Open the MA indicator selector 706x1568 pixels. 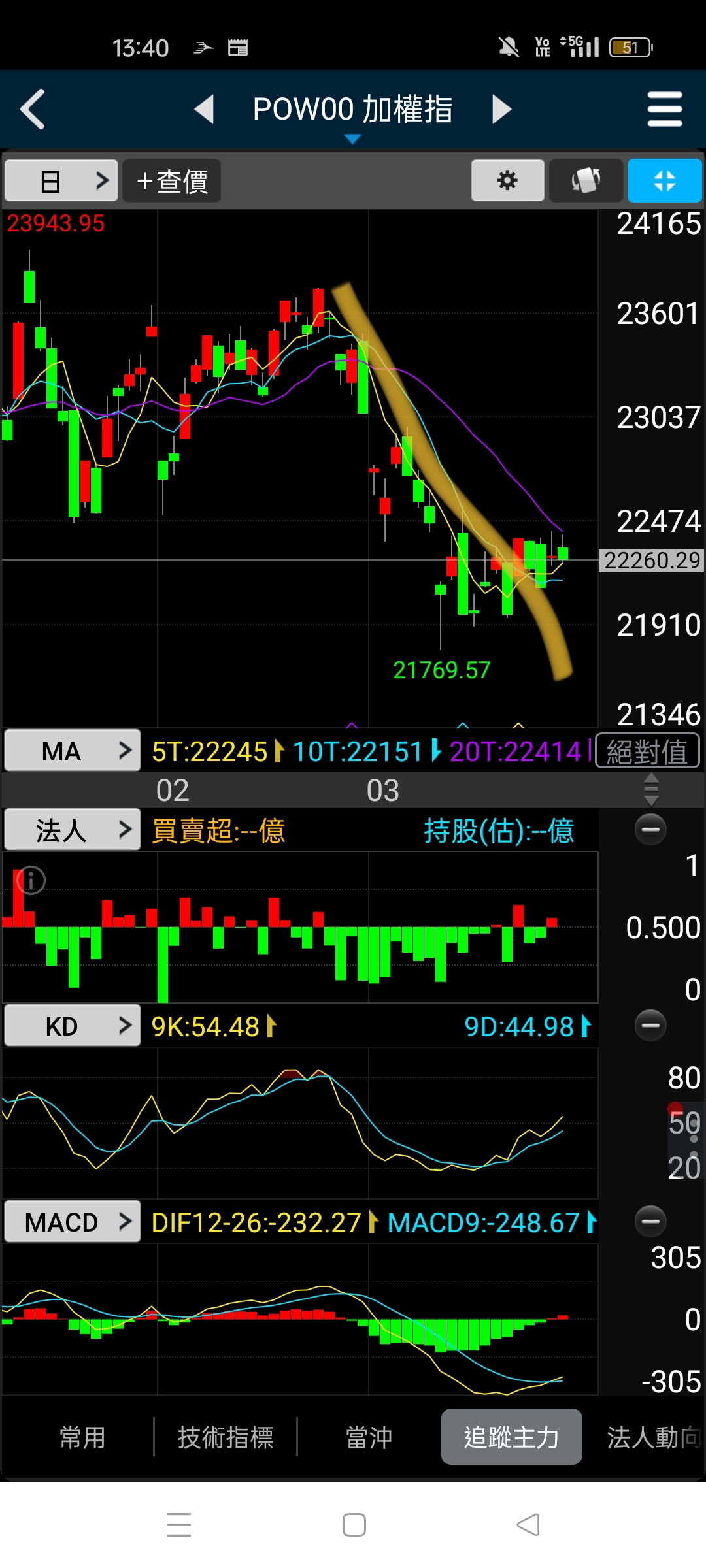(x=73, y=751)
